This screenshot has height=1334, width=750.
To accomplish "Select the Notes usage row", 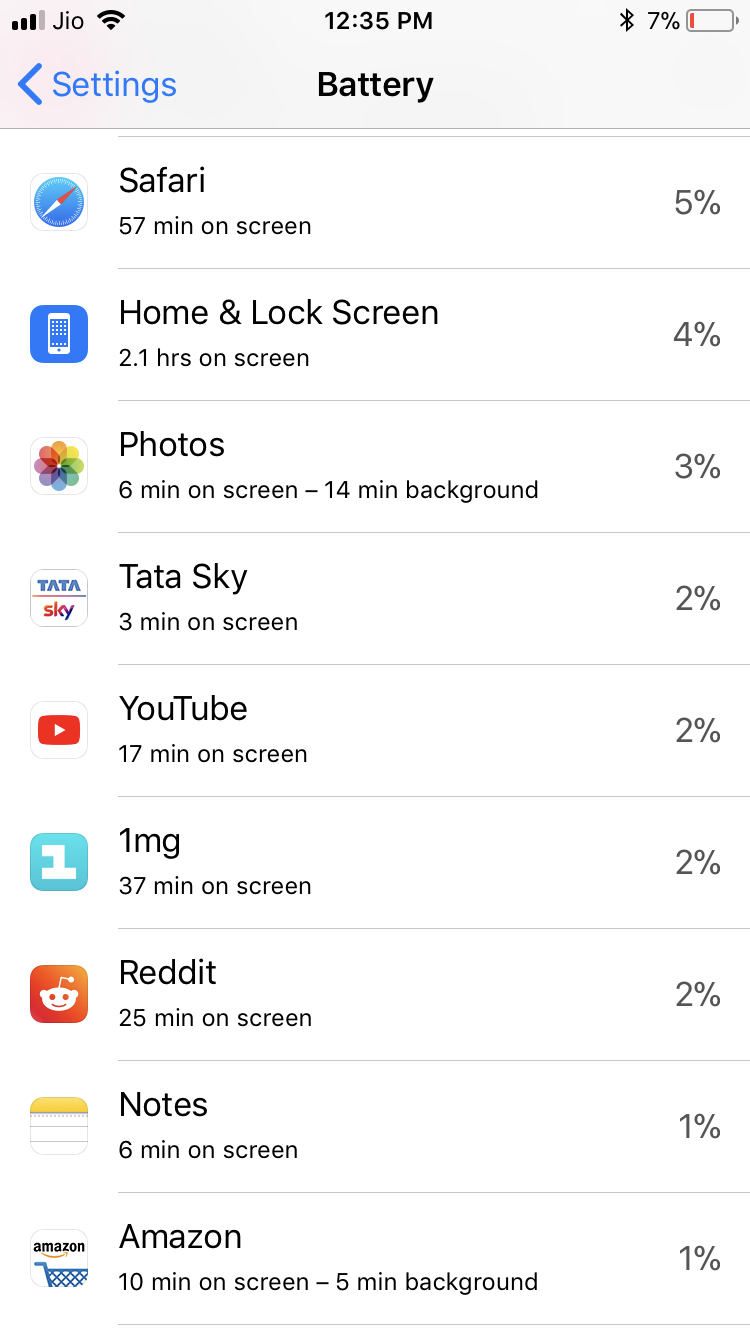I will point(375,1127).
